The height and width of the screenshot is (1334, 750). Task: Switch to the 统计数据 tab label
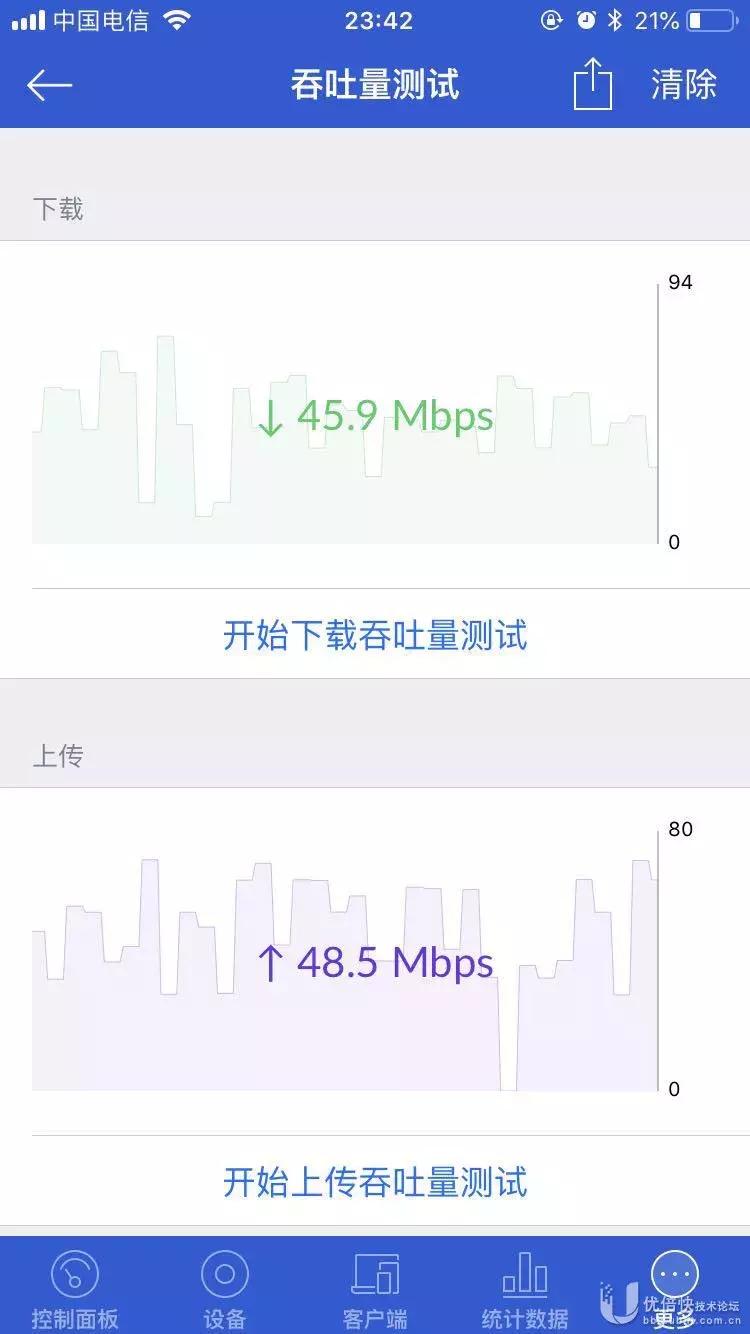click(522, 1318)
